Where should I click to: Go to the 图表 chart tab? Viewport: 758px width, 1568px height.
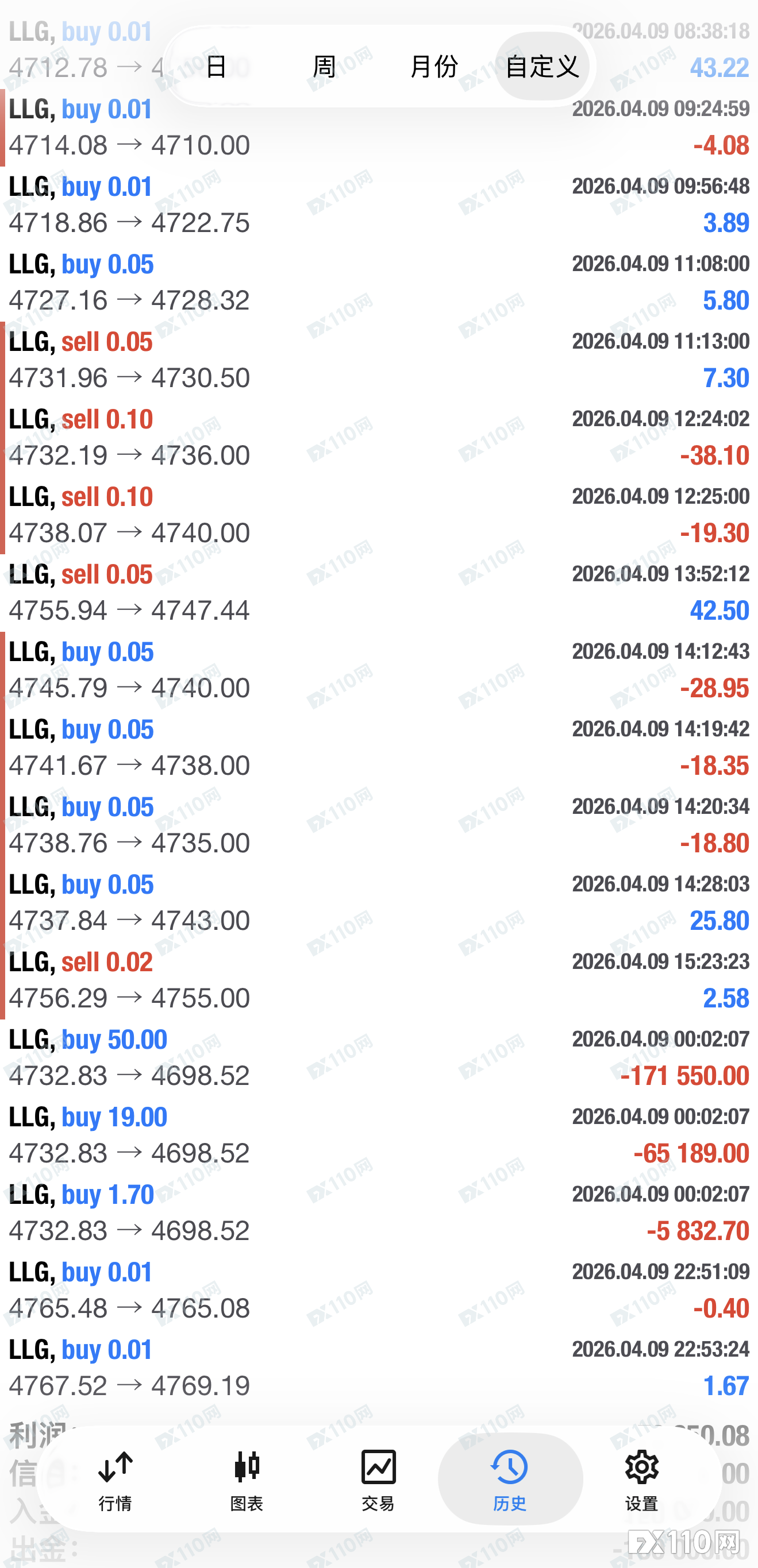click(247, 1480)
